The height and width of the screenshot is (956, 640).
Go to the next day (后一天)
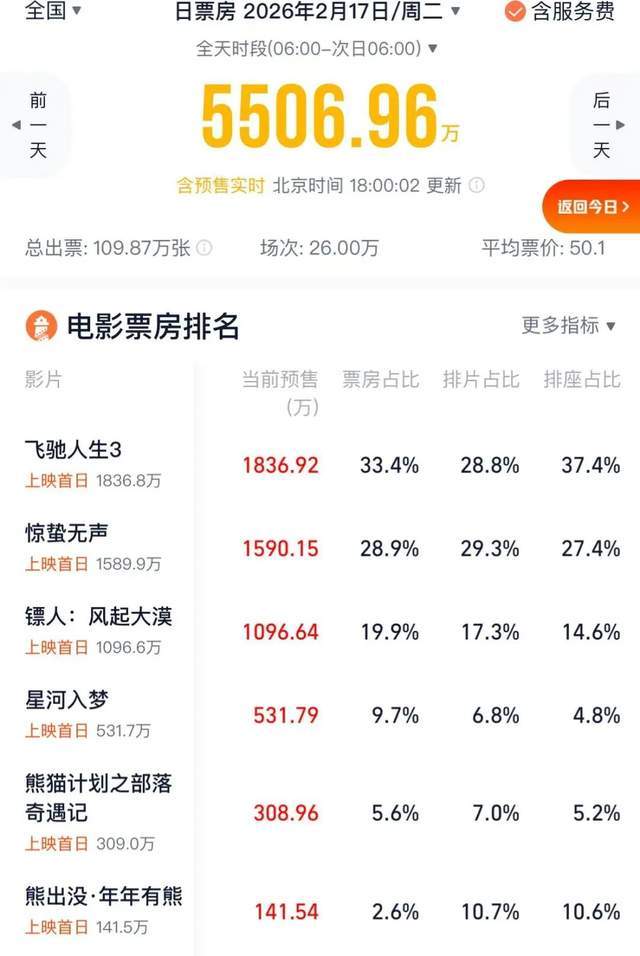(601, 126)
